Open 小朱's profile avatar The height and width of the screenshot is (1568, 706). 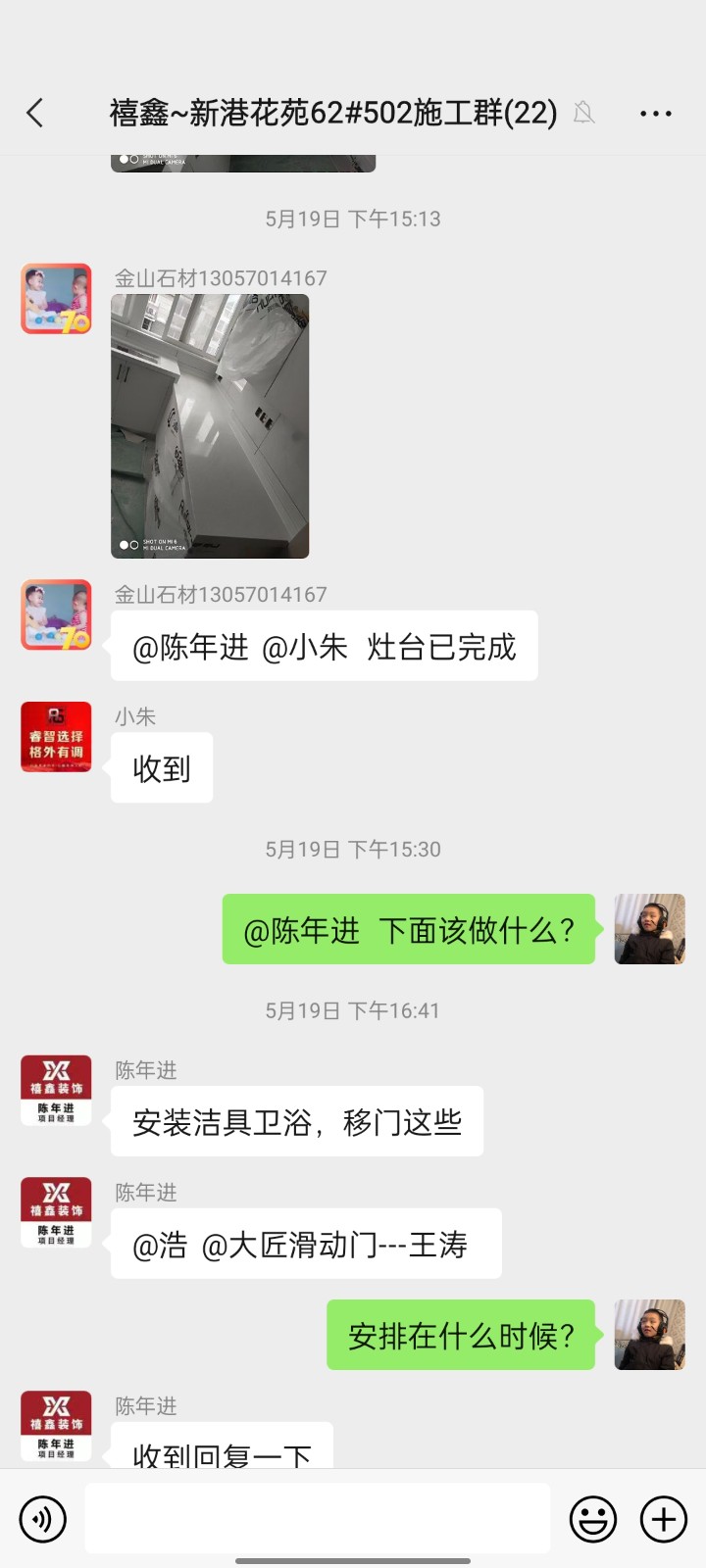click(x=57, y=737)
